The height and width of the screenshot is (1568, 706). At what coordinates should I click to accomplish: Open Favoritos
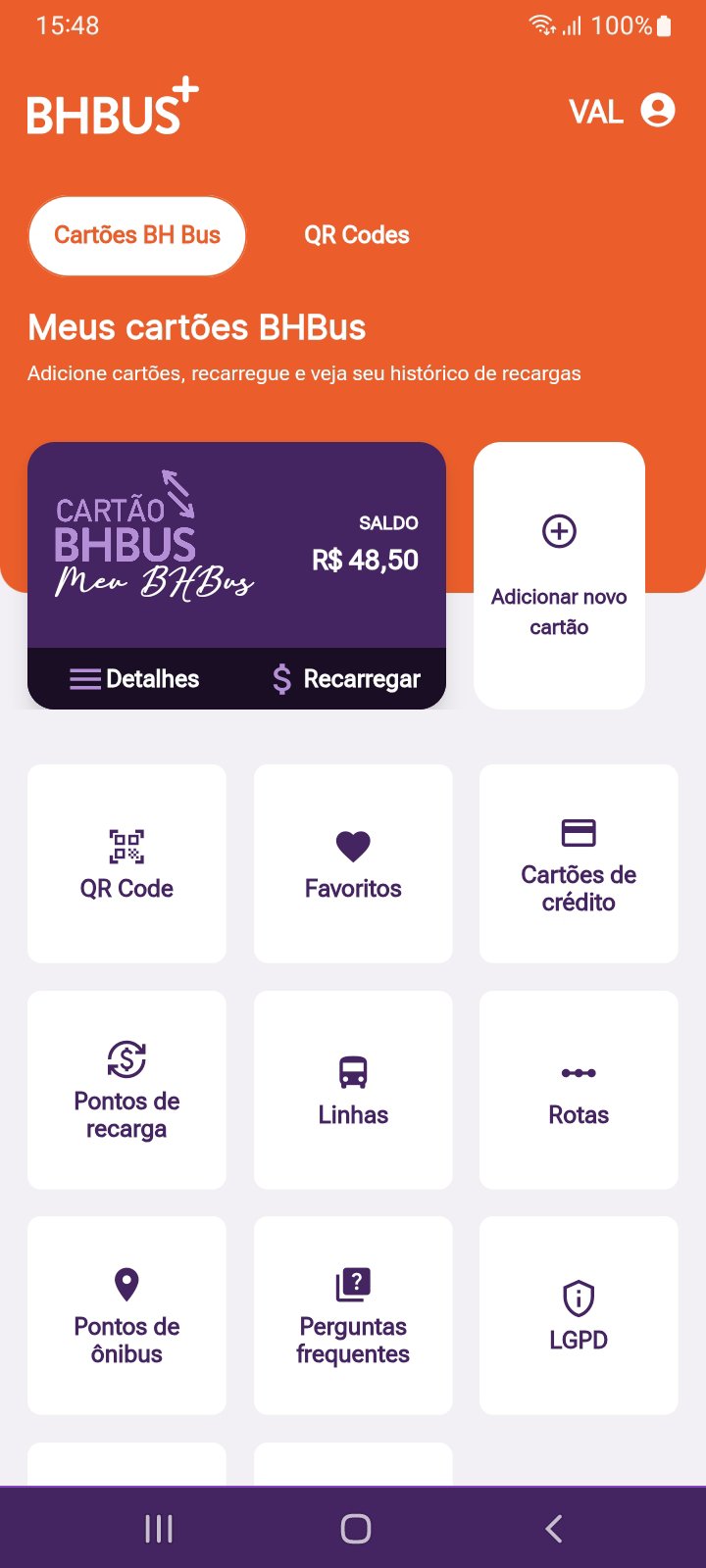[x=353, y=863]
